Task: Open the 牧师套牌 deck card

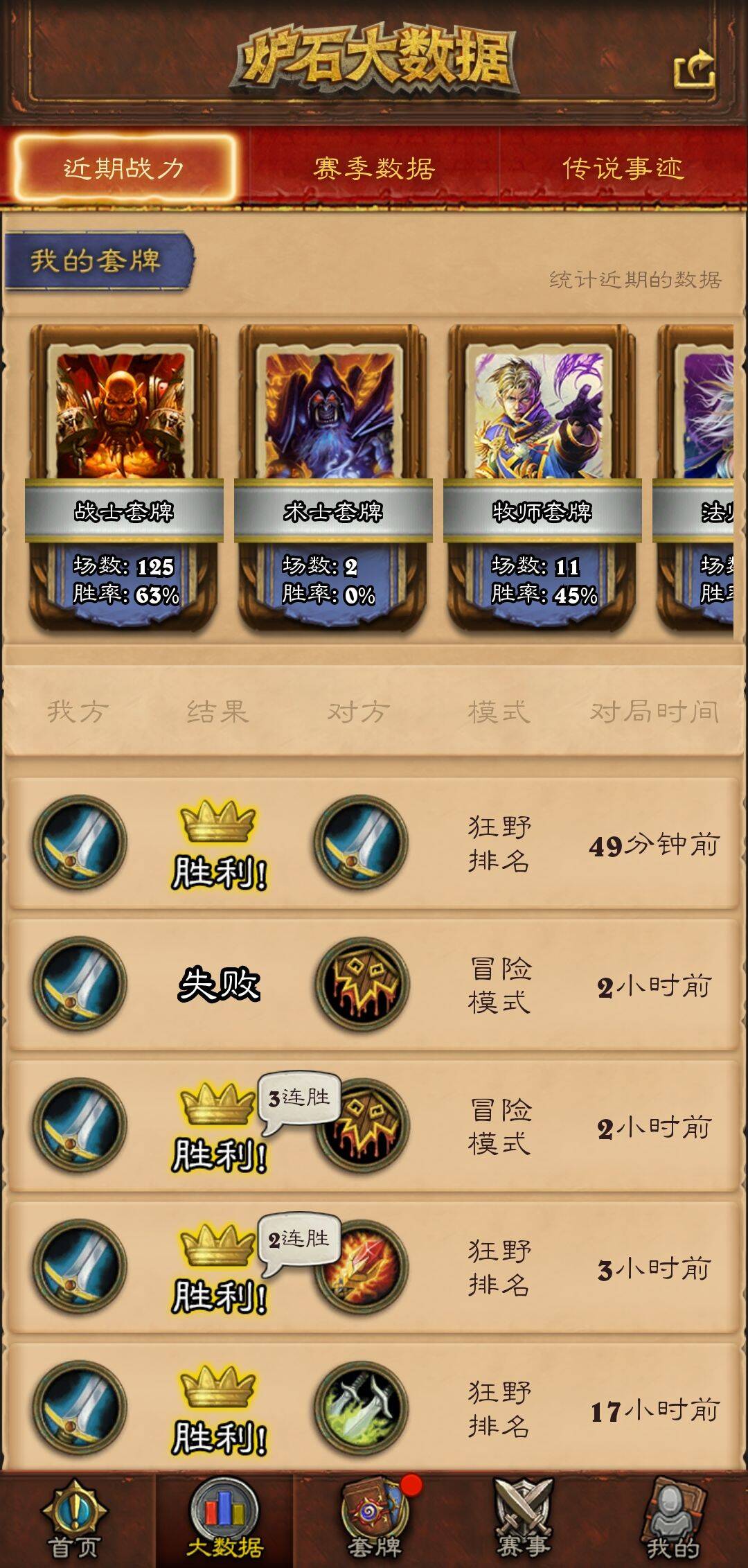Action: coord(542,478)
